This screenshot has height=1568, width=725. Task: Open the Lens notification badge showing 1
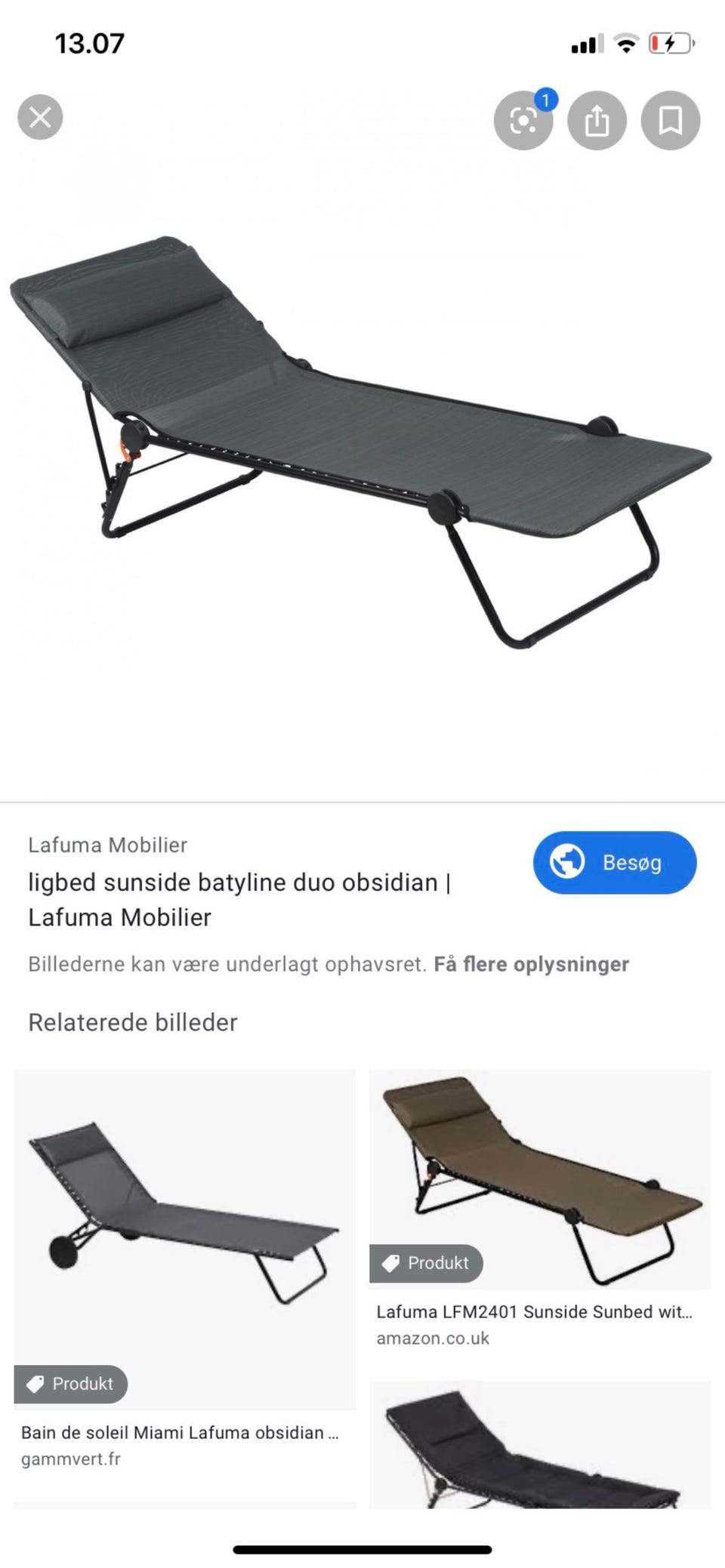[546, 99]
